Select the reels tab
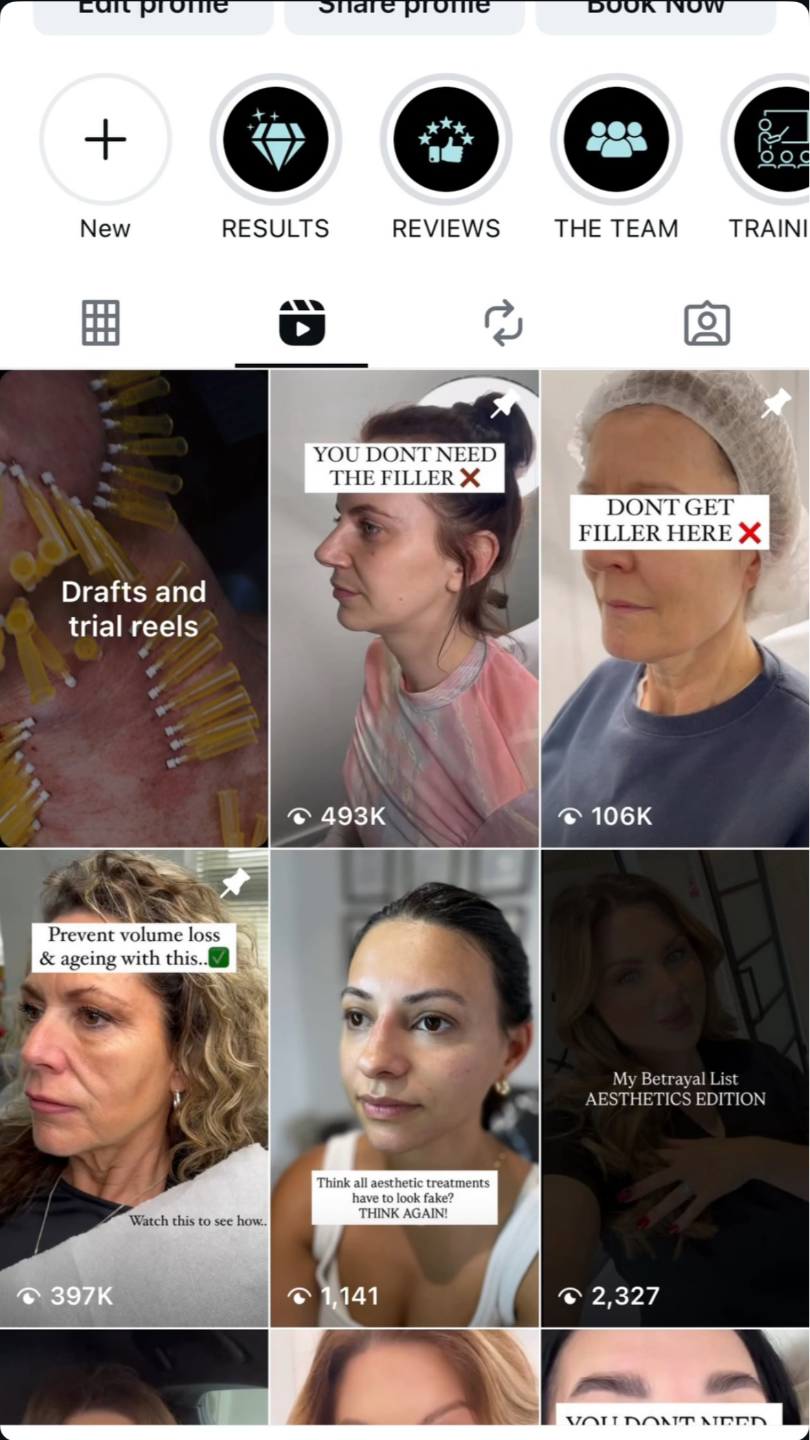This screenshot has height=1440, width=810. (301, 323)
